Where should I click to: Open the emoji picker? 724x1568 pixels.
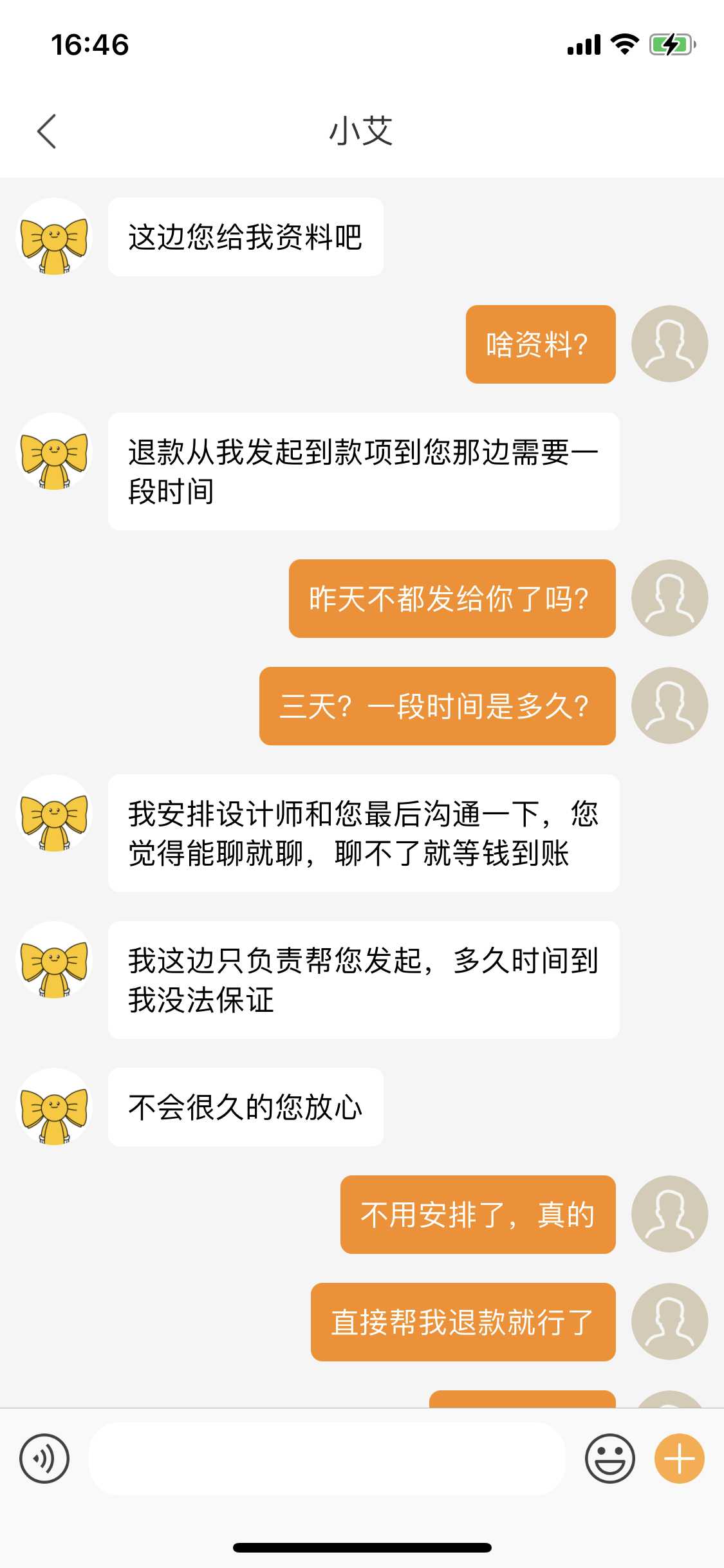[x=609, y=1459]
